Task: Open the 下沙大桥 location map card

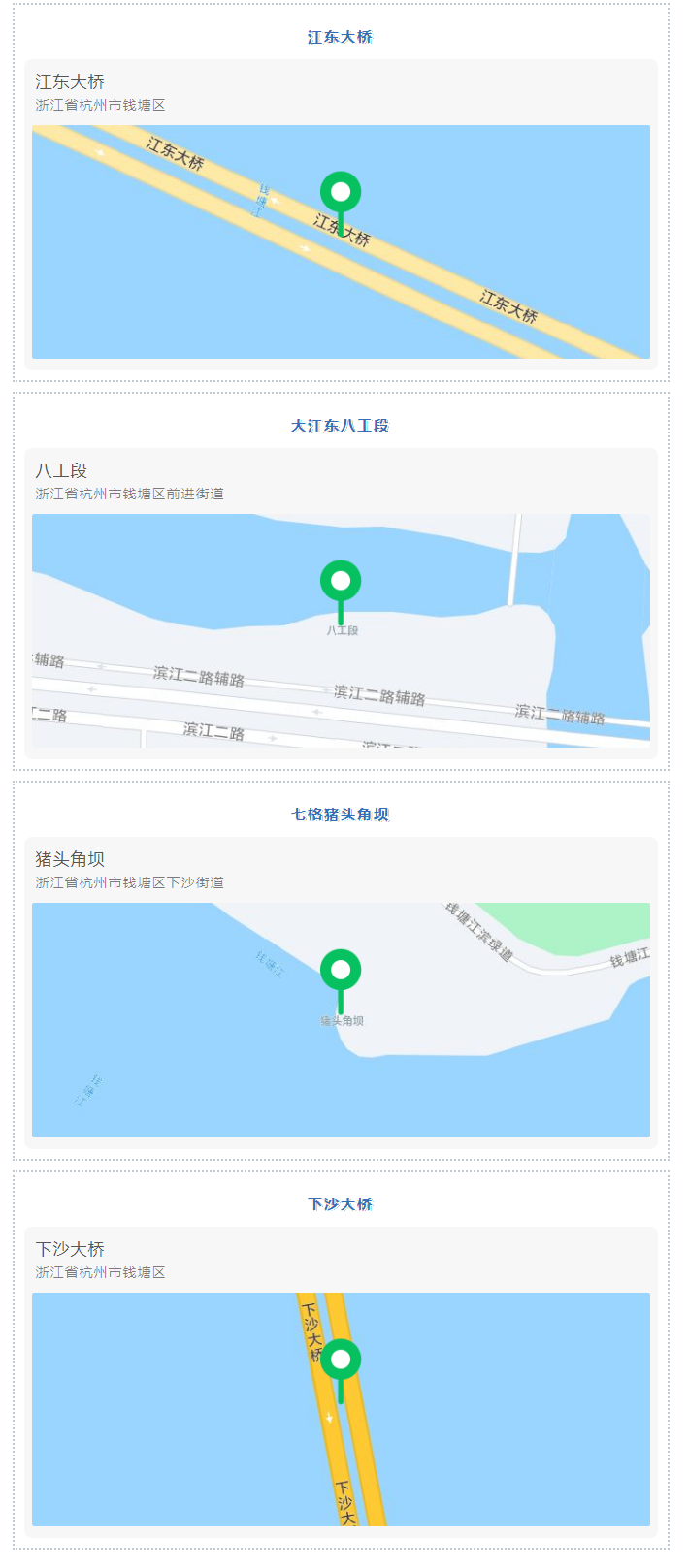Action: pos(341,1382)
